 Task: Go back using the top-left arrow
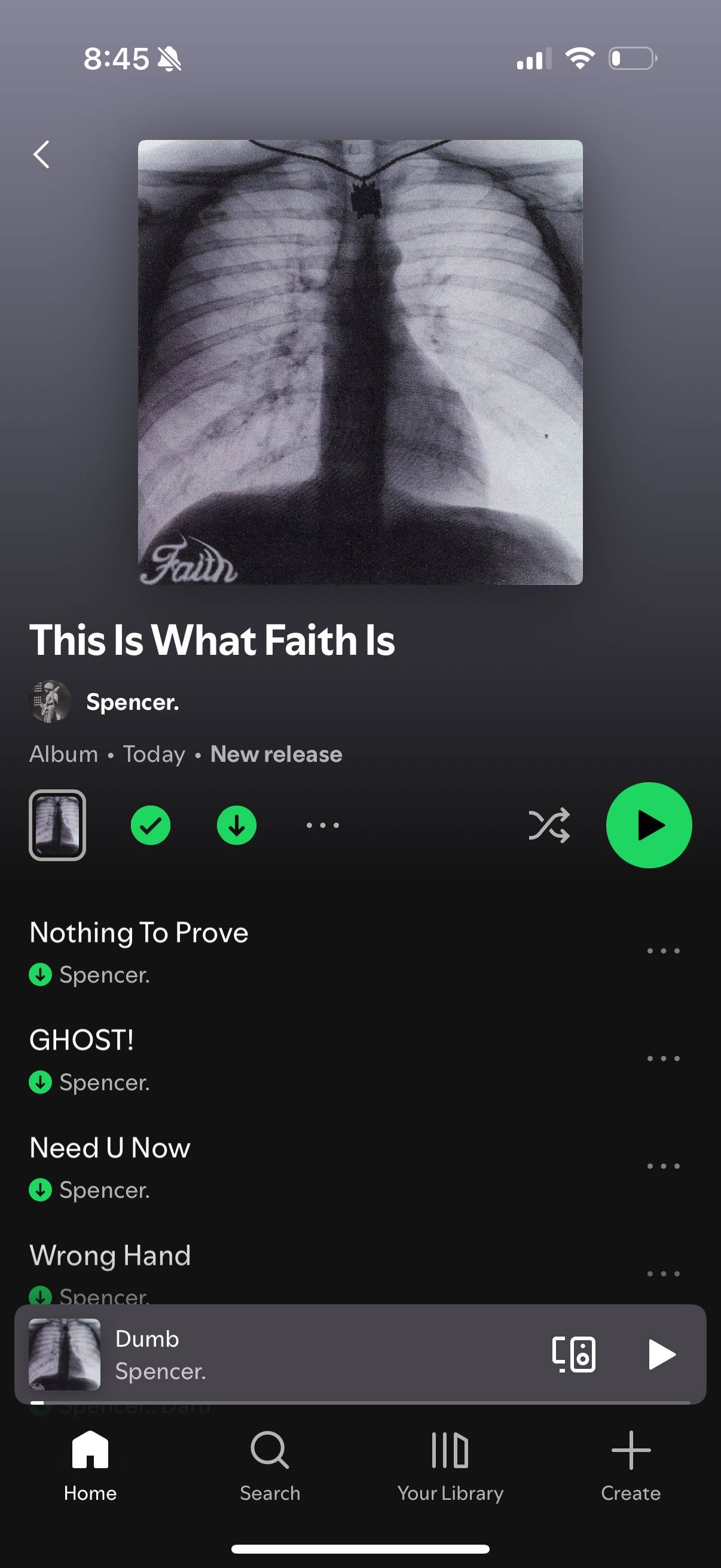pos(41,155)
